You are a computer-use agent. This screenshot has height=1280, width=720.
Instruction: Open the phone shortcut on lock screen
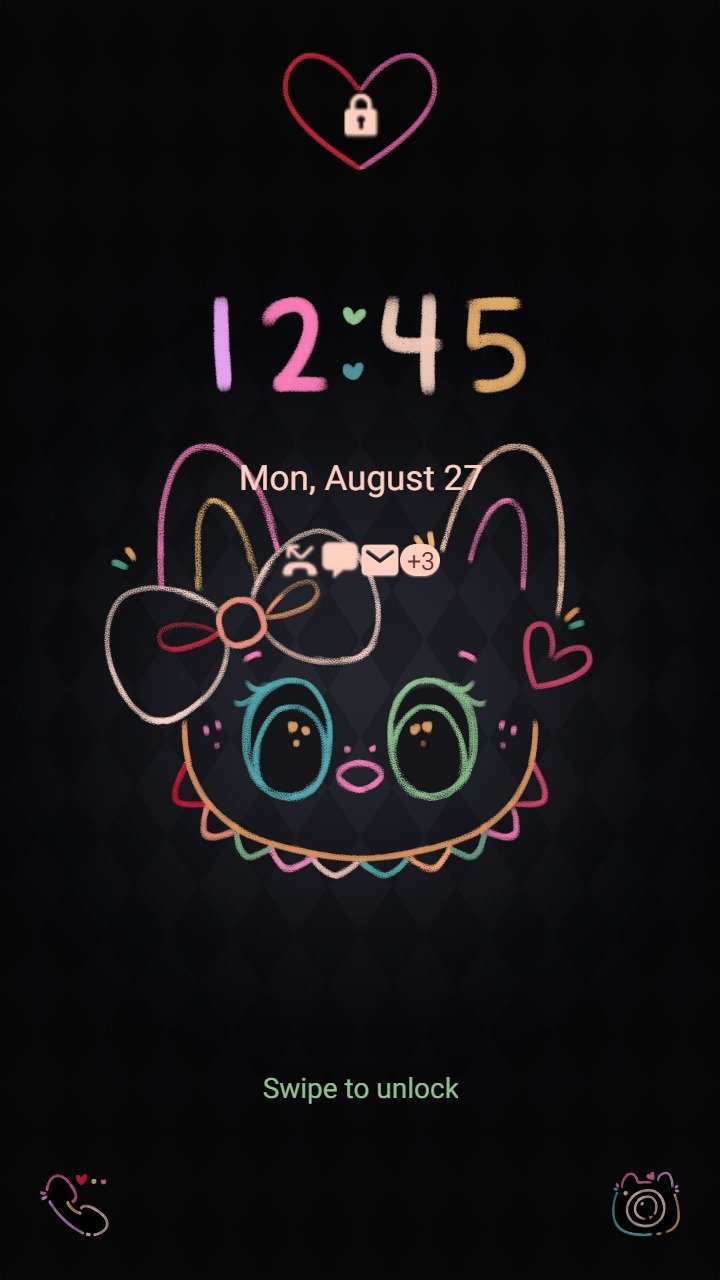click(x=74, y=1204)
